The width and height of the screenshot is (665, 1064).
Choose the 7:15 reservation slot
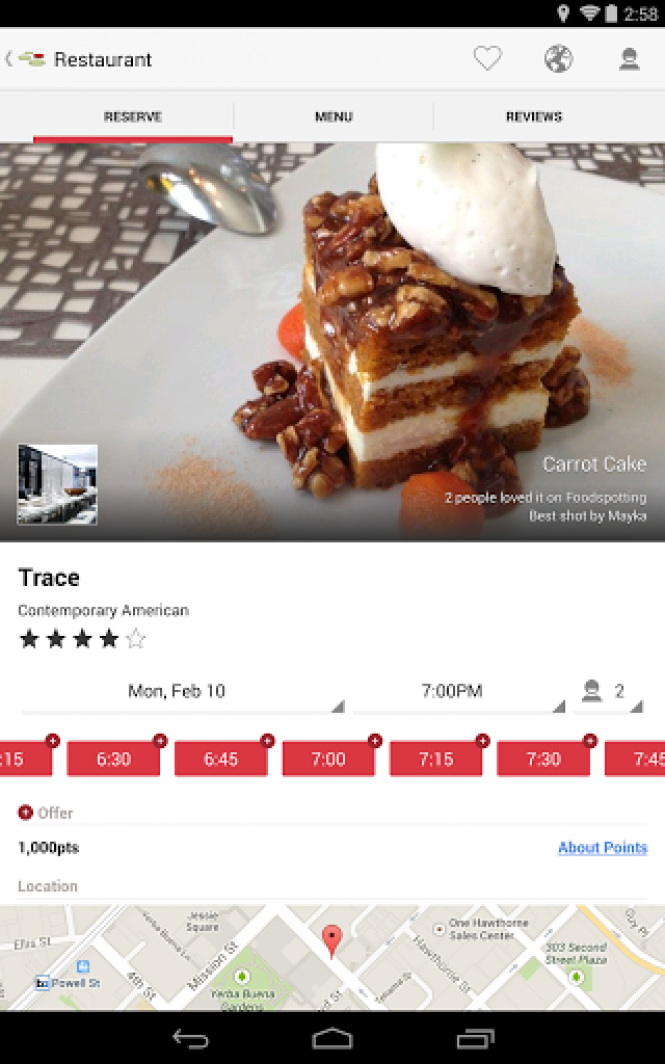pos(436,759)
